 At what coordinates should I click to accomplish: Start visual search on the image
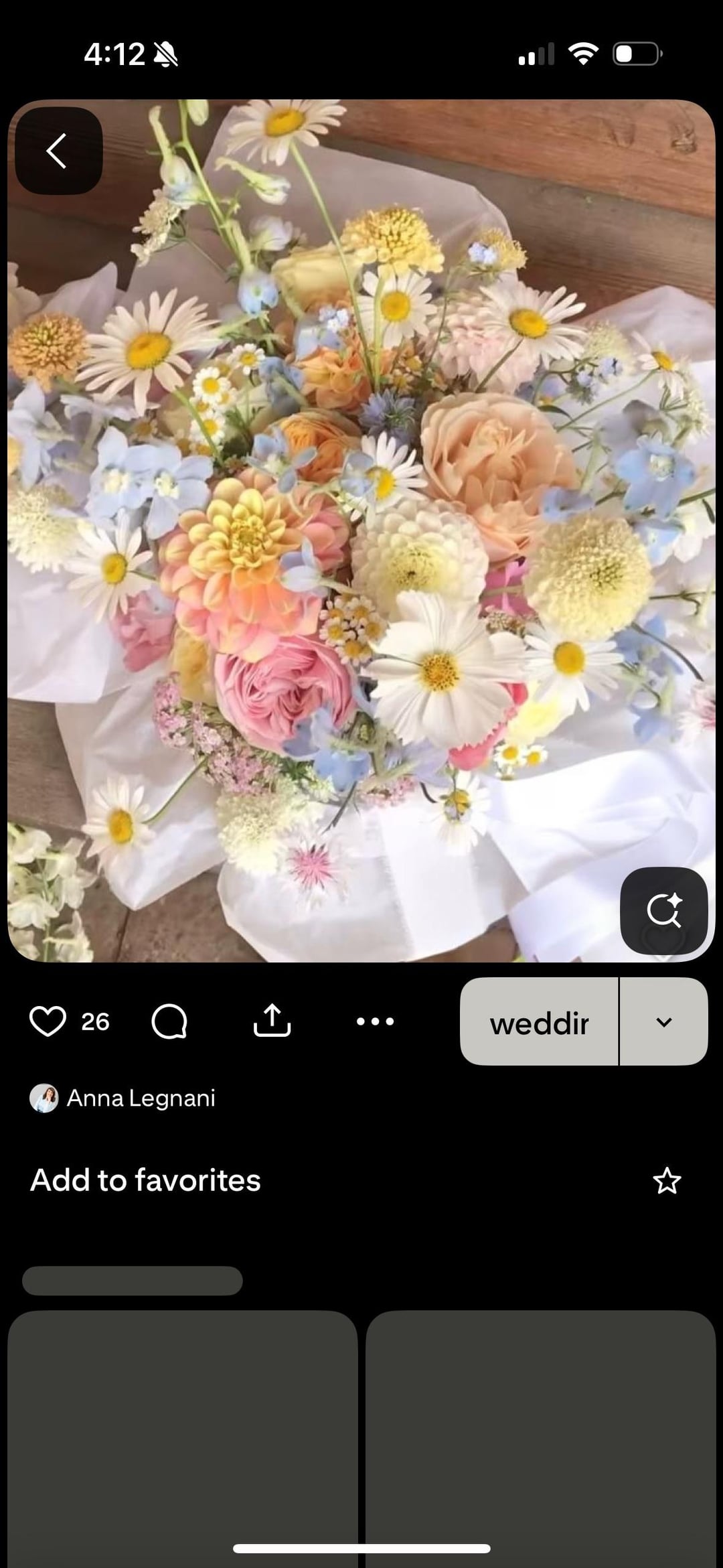pyautogui.click(x=663, y=910)
